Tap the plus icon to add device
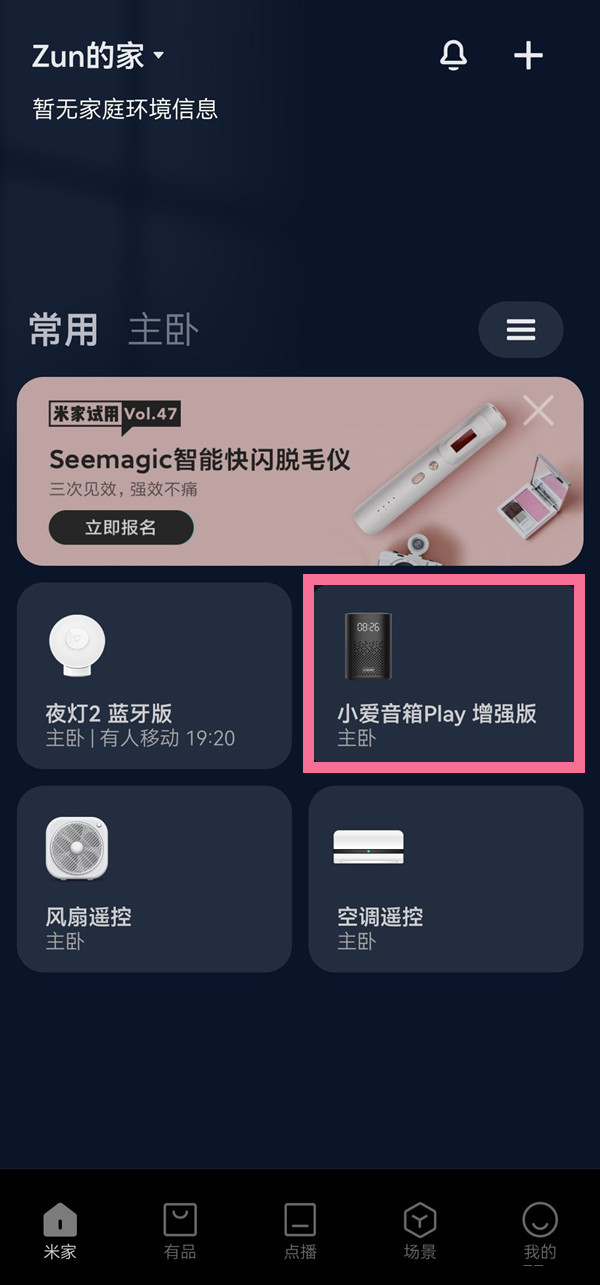 tap(528, 55)
